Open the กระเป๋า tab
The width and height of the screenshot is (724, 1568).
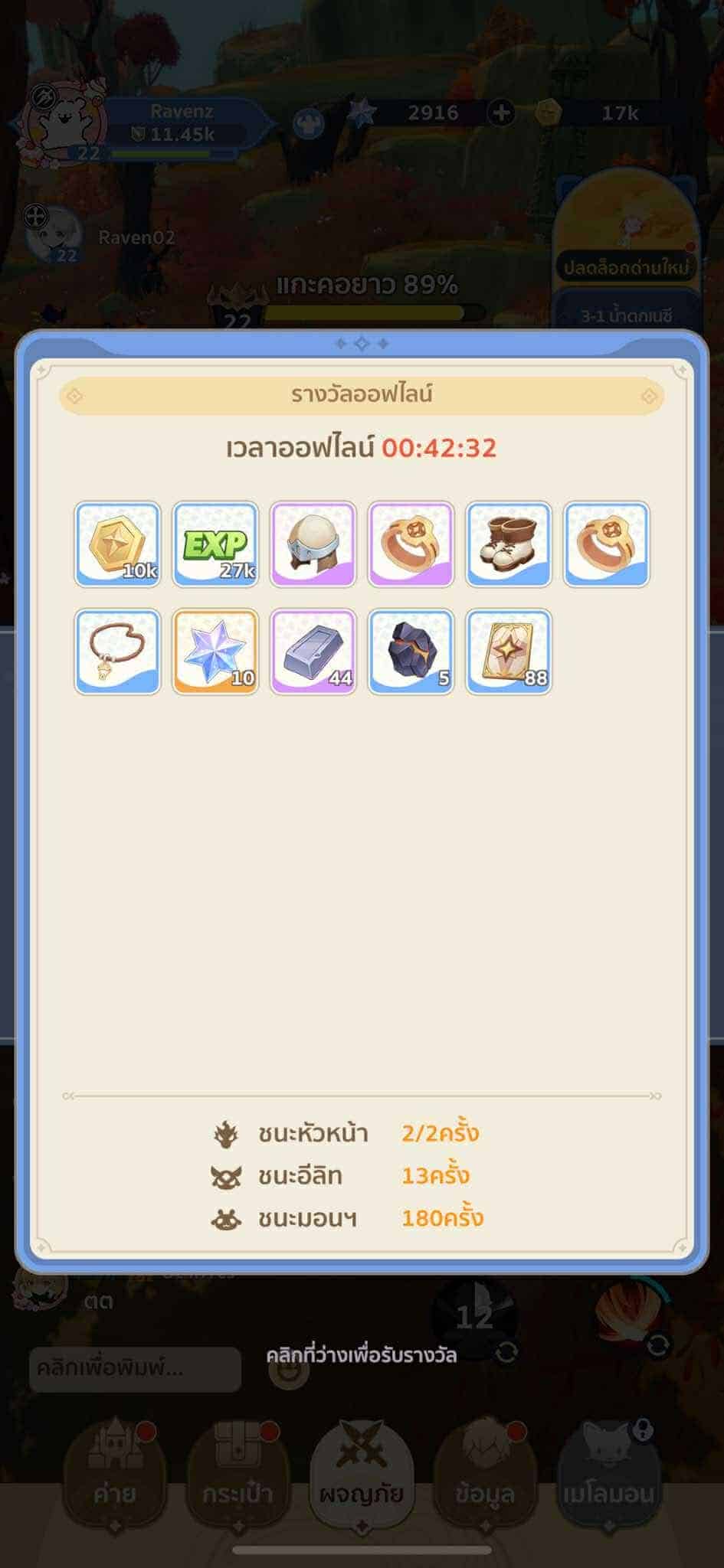[x=237, y=1474]
